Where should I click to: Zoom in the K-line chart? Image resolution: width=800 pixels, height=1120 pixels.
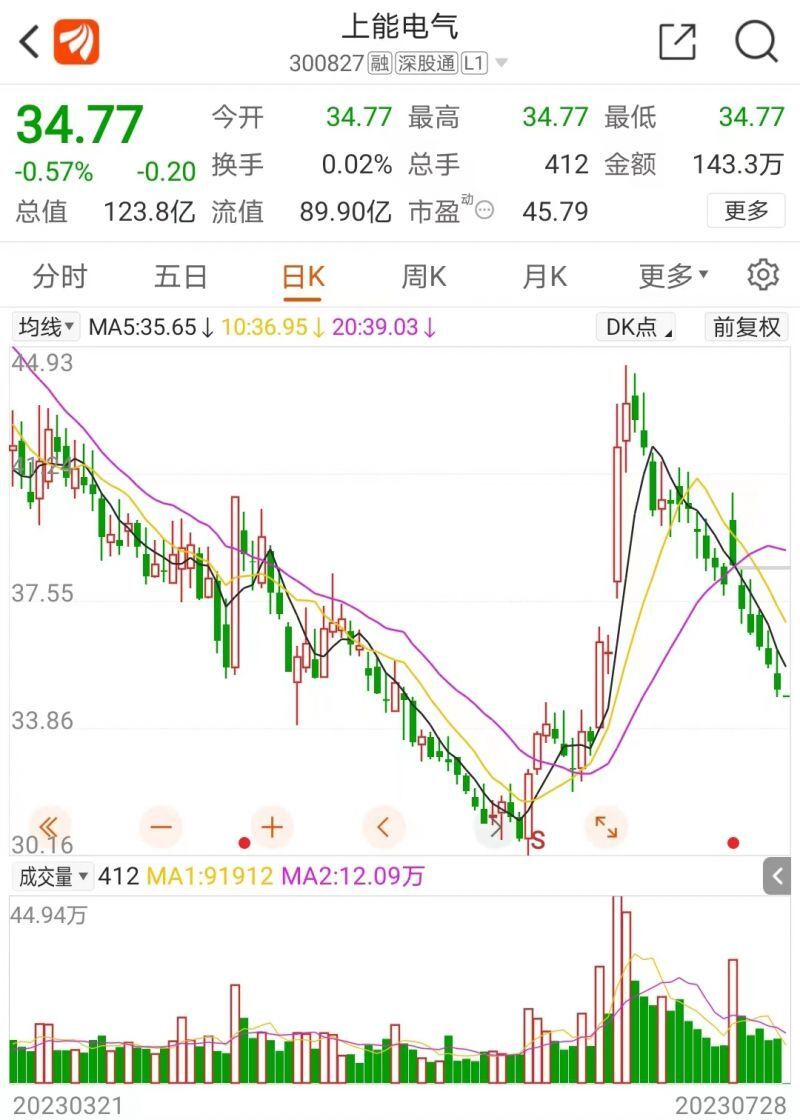272,827
